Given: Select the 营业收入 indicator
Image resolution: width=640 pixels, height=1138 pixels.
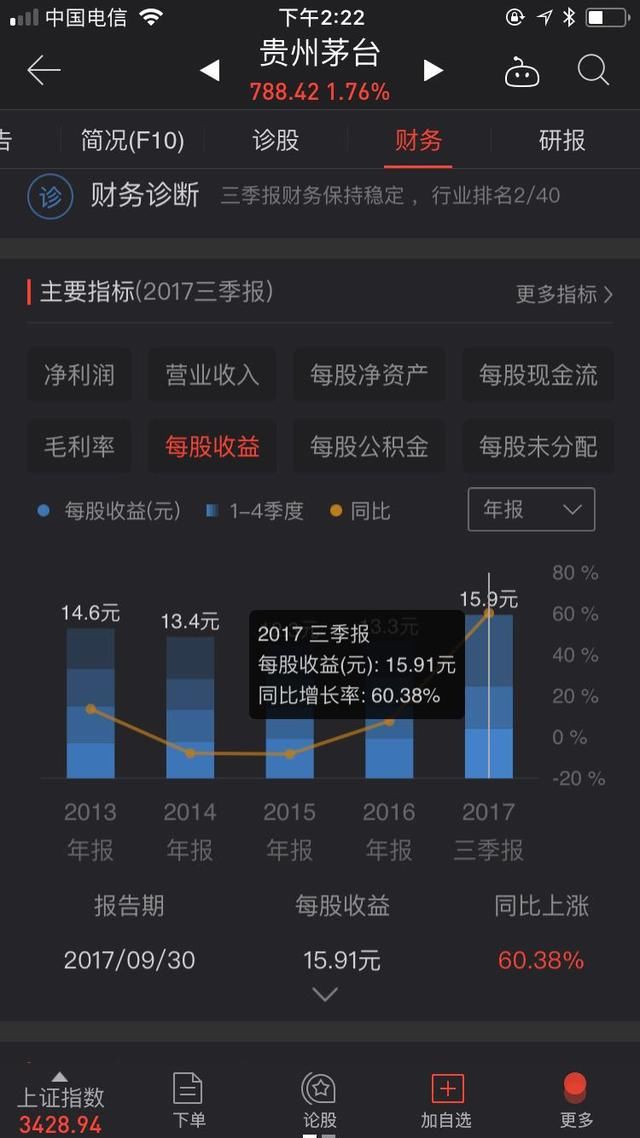Looking at the screenshot, I should pos(212,375).
